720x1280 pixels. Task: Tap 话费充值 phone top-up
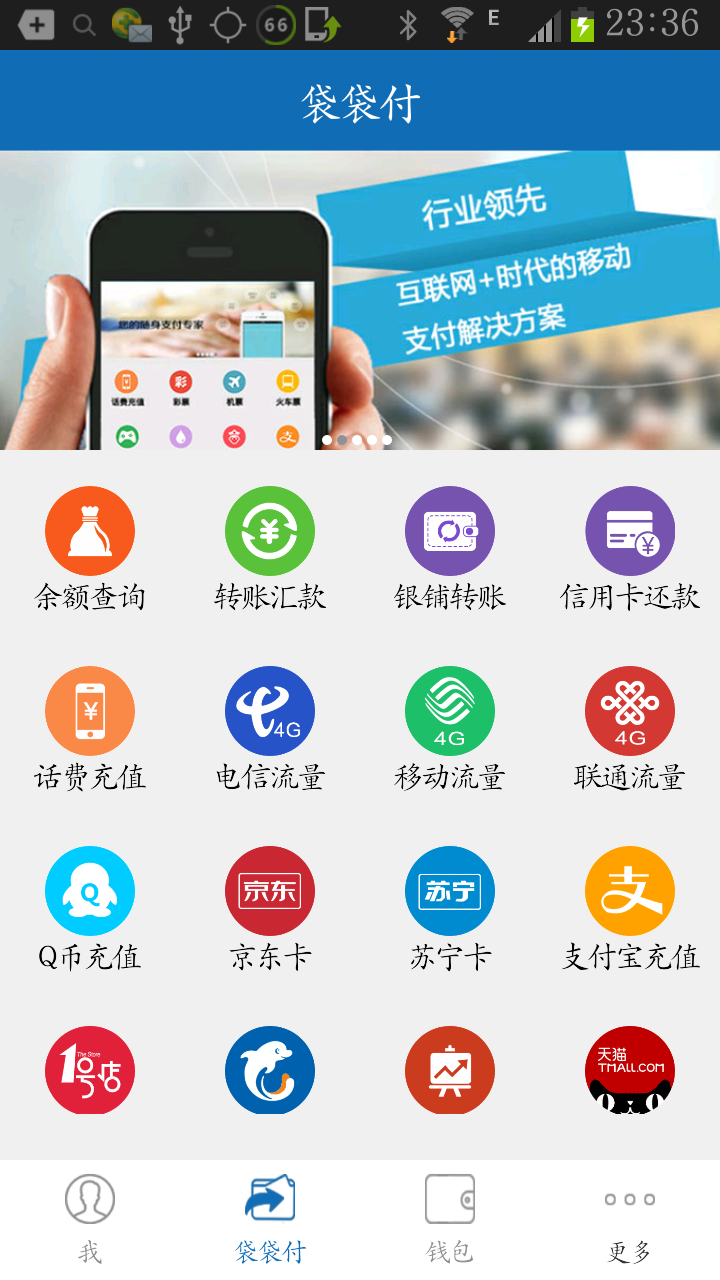click(90, 729)
